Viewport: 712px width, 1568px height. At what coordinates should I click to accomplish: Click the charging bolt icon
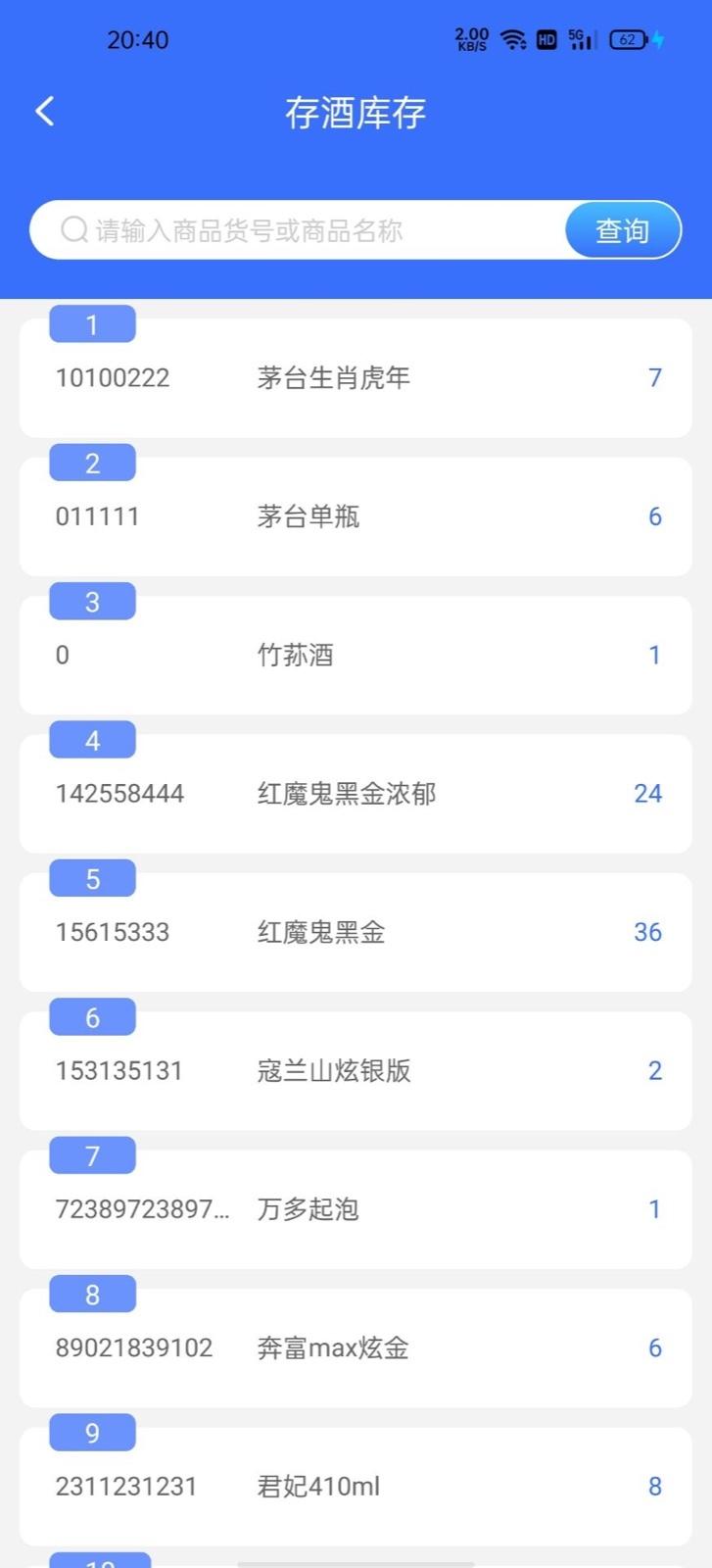coord(659,40)
